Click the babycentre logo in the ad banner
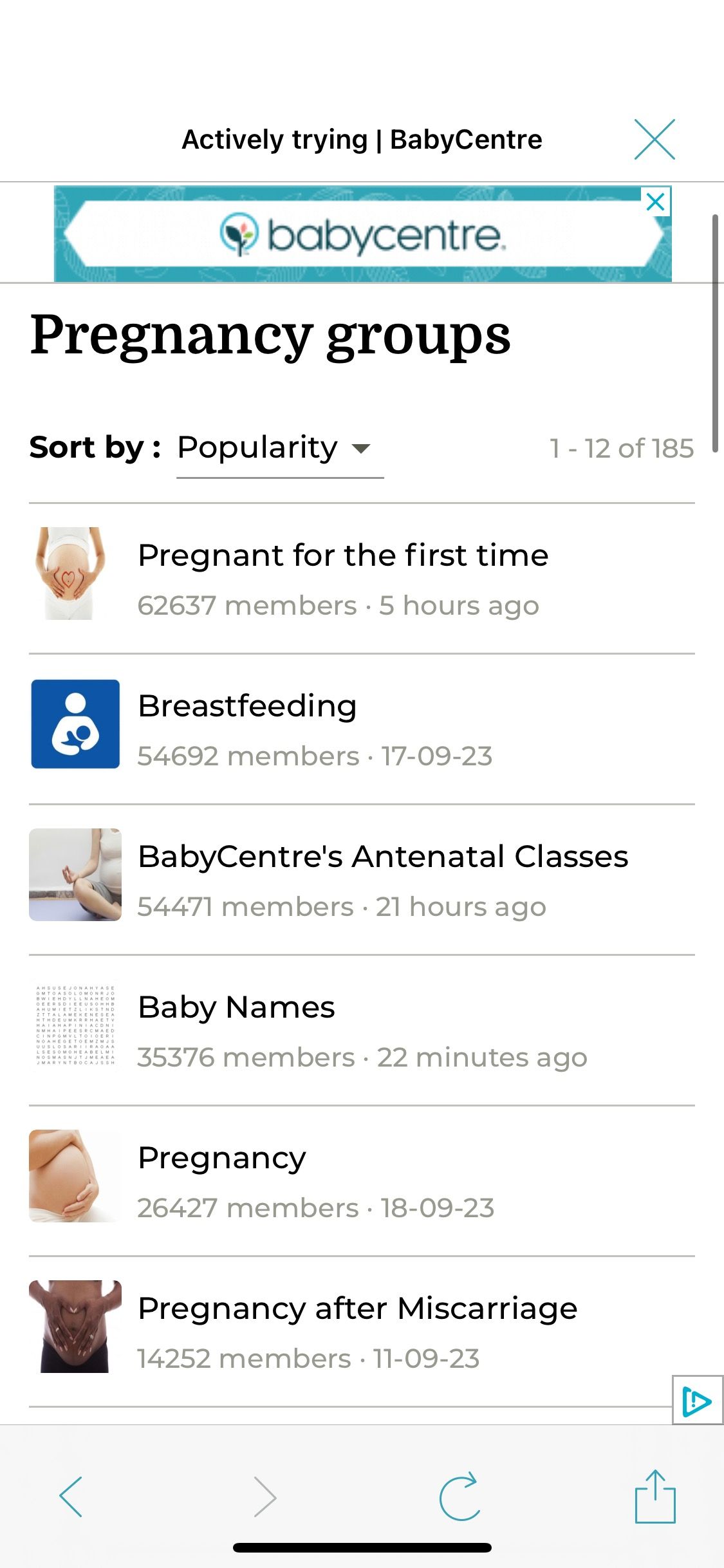 [x=362, y=236]
